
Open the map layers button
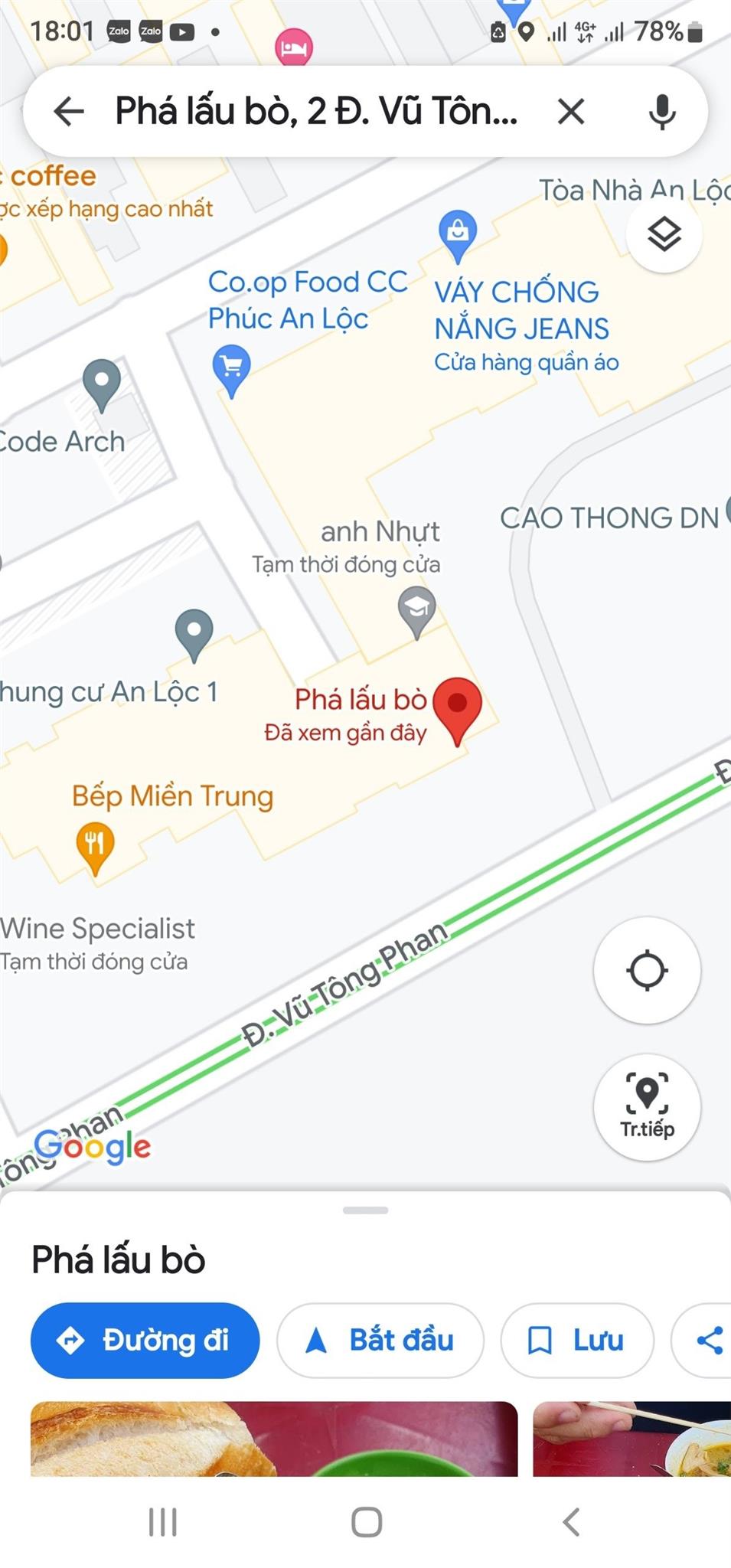(664, 234)
